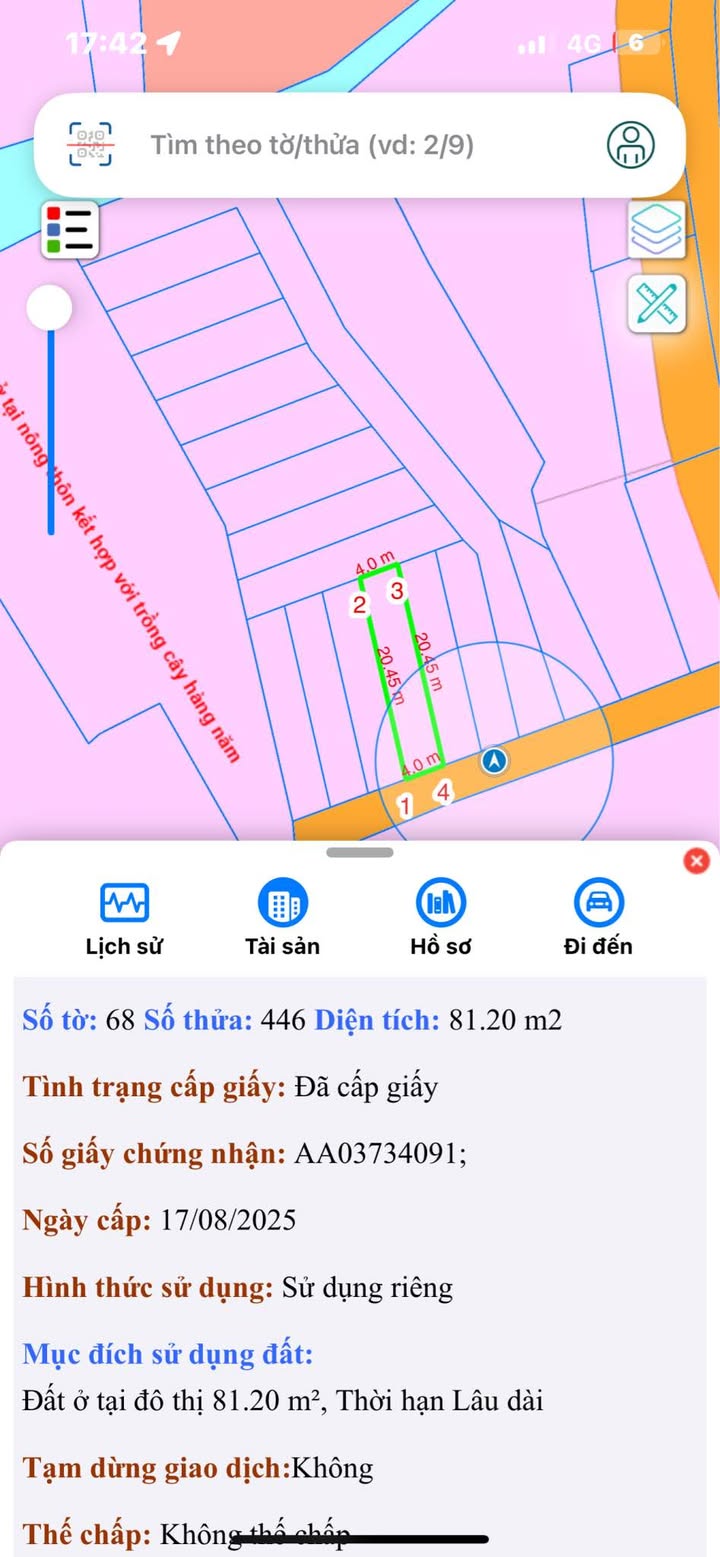Open the QR code scanner icon

pyautogui.click(x=90, y=145)
